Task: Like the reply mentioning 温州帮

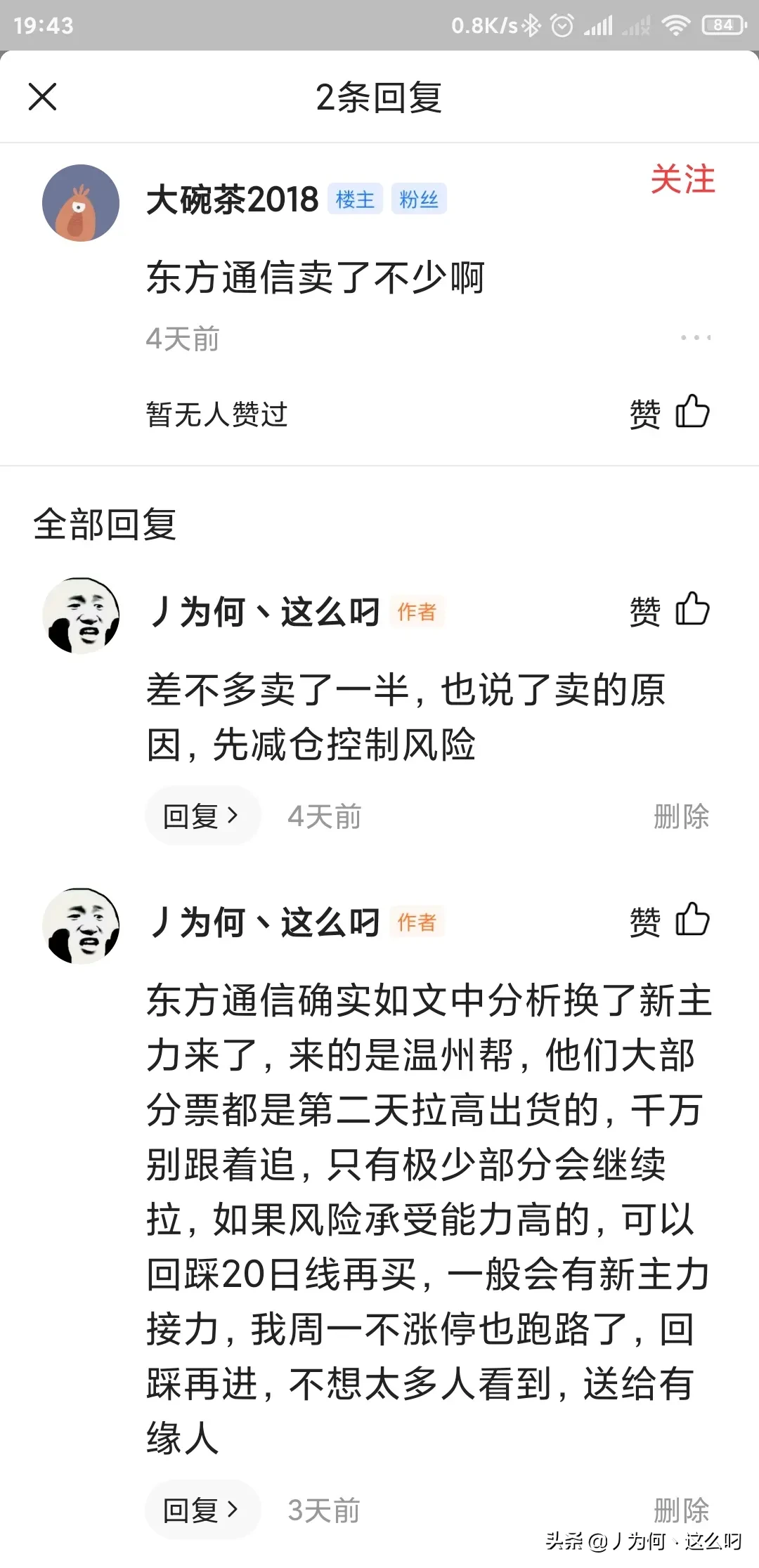Action: (670, 920)
